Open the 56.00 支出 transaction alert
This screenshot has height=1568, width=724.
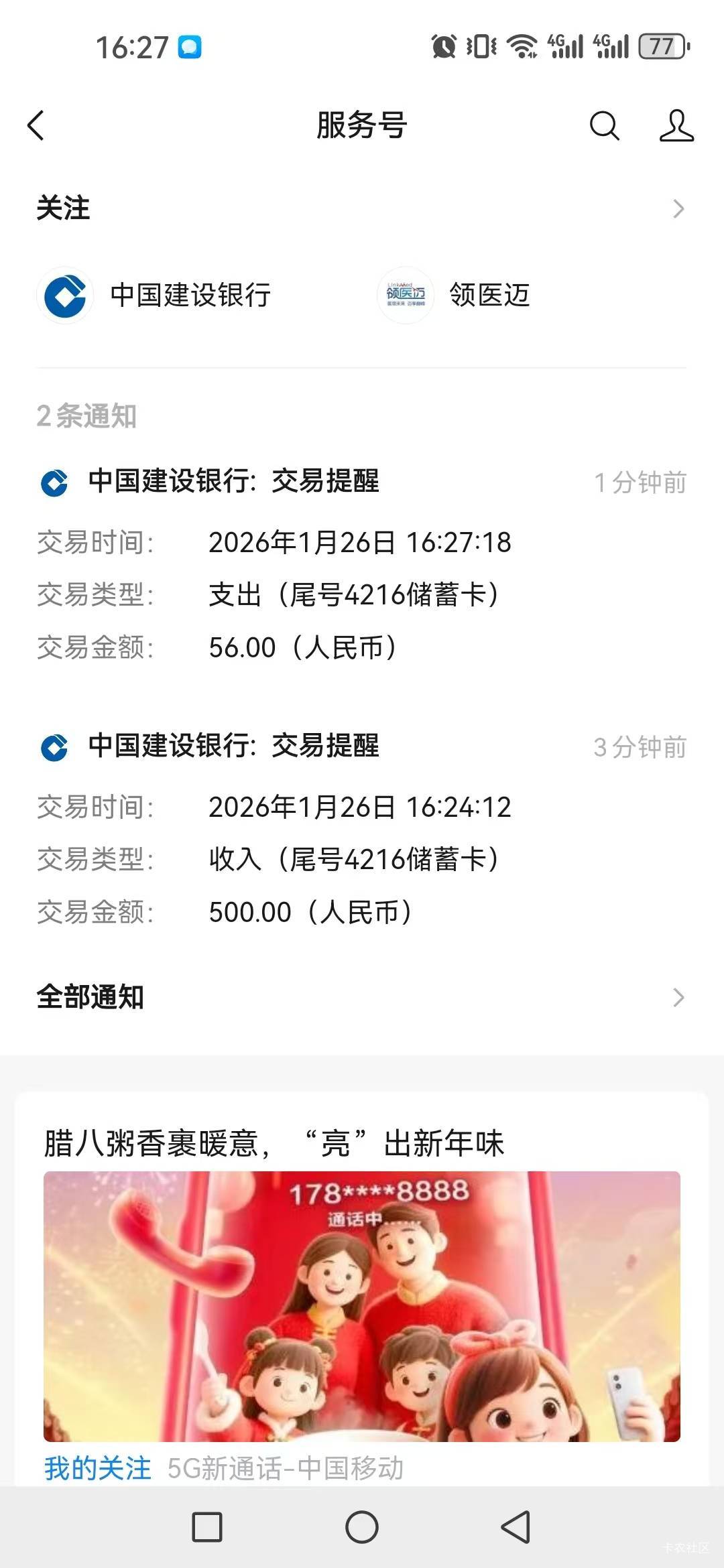click(x=362, y=564)
